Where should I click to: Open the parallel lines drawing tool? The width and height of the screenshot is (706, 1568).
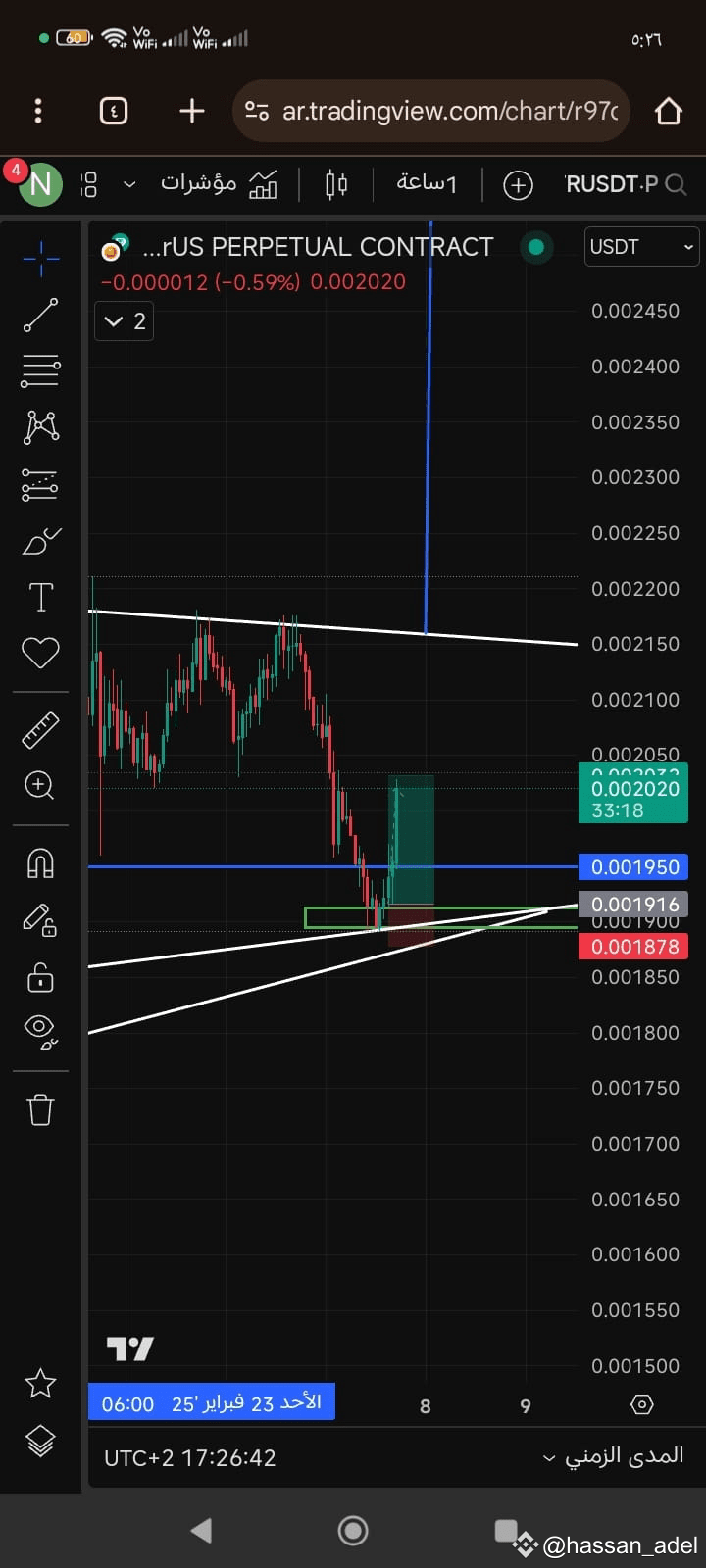point(40,370)
